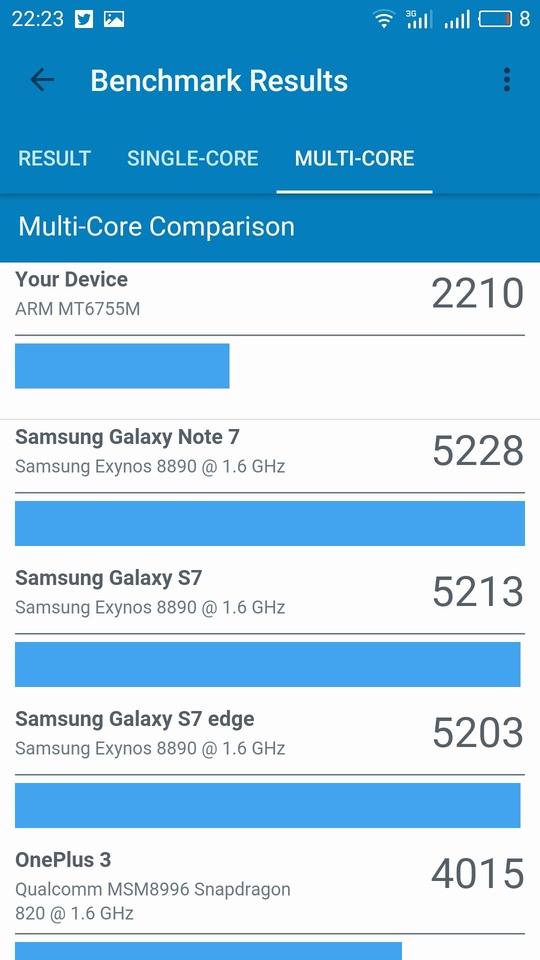Open the overflow menu
This screenshot has height=960, width=540.
click(506, 80)
